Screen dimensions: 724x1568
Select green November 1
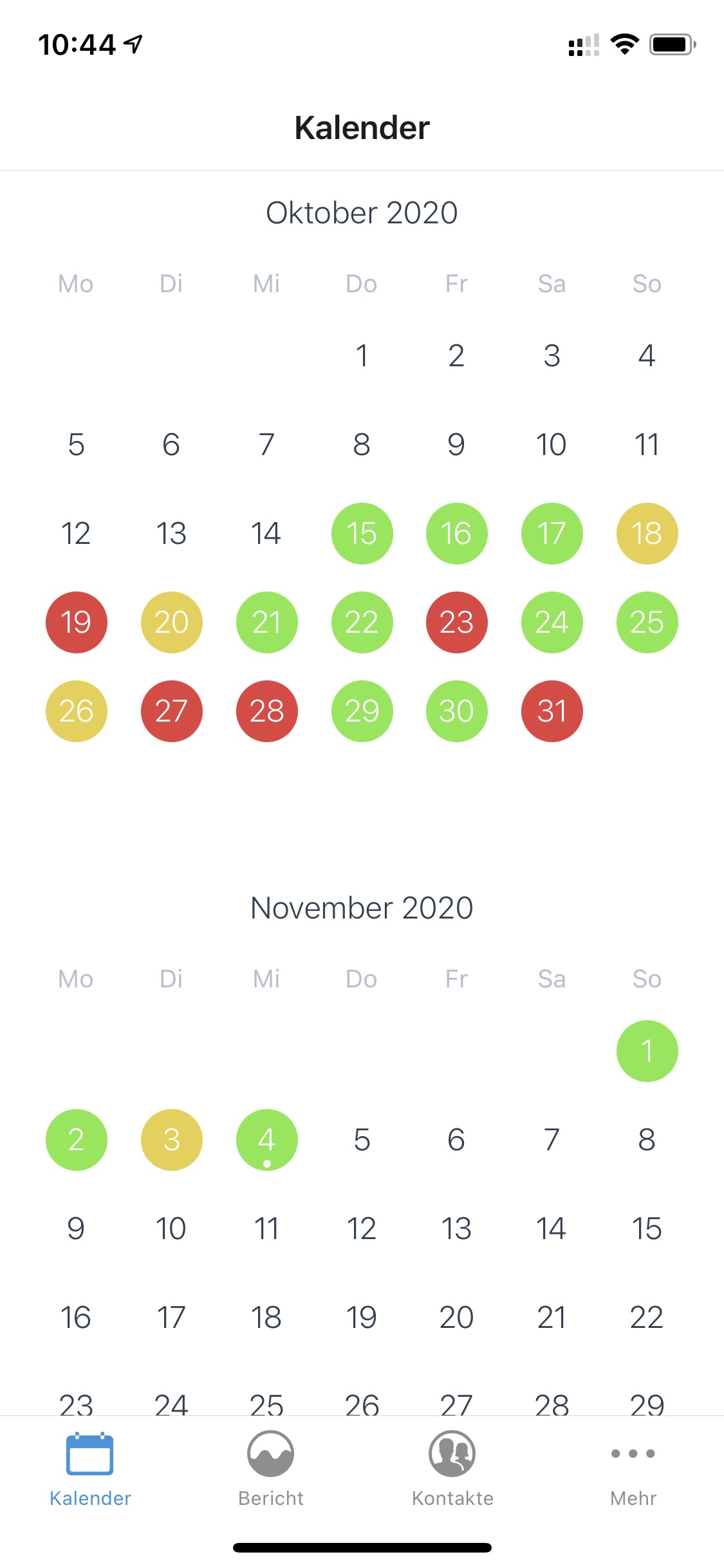pyautogui.click(x=647, y=1051)
